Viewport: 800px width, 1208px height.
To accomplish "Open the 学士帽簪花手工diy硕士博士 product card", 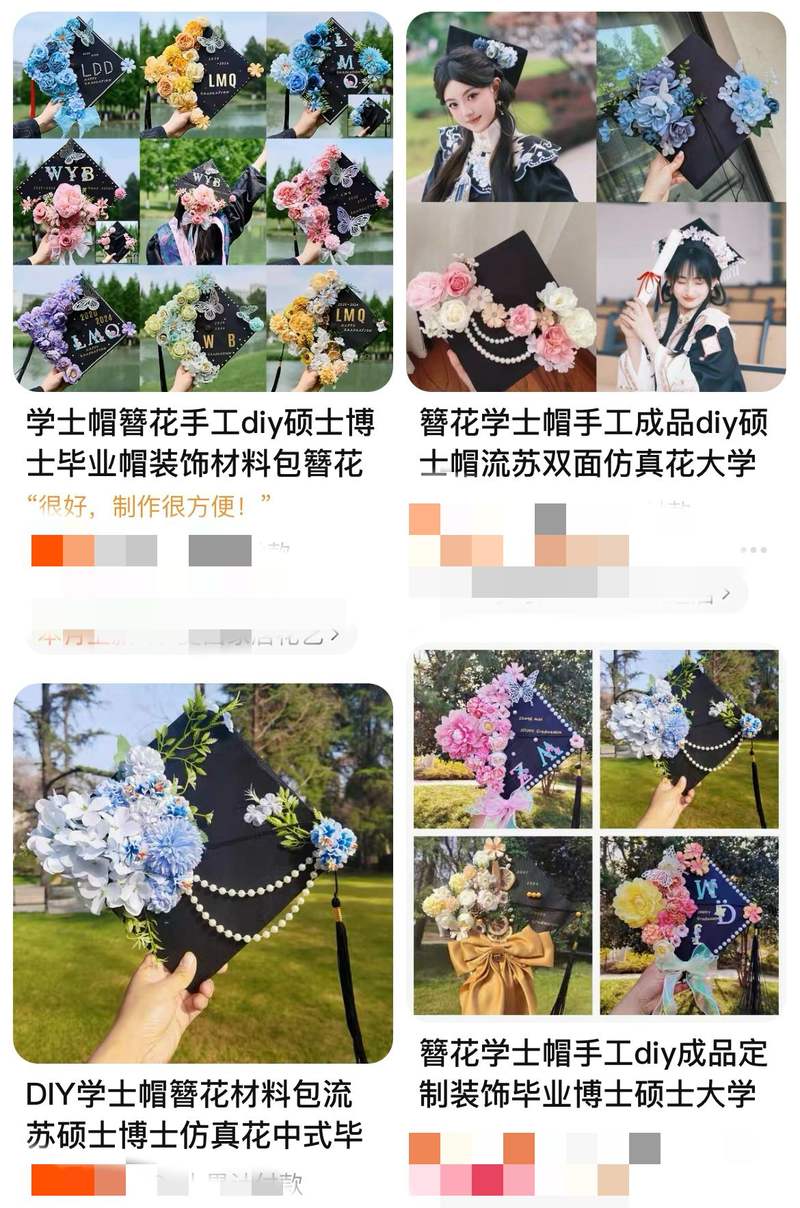I will [x=202, y=202].
